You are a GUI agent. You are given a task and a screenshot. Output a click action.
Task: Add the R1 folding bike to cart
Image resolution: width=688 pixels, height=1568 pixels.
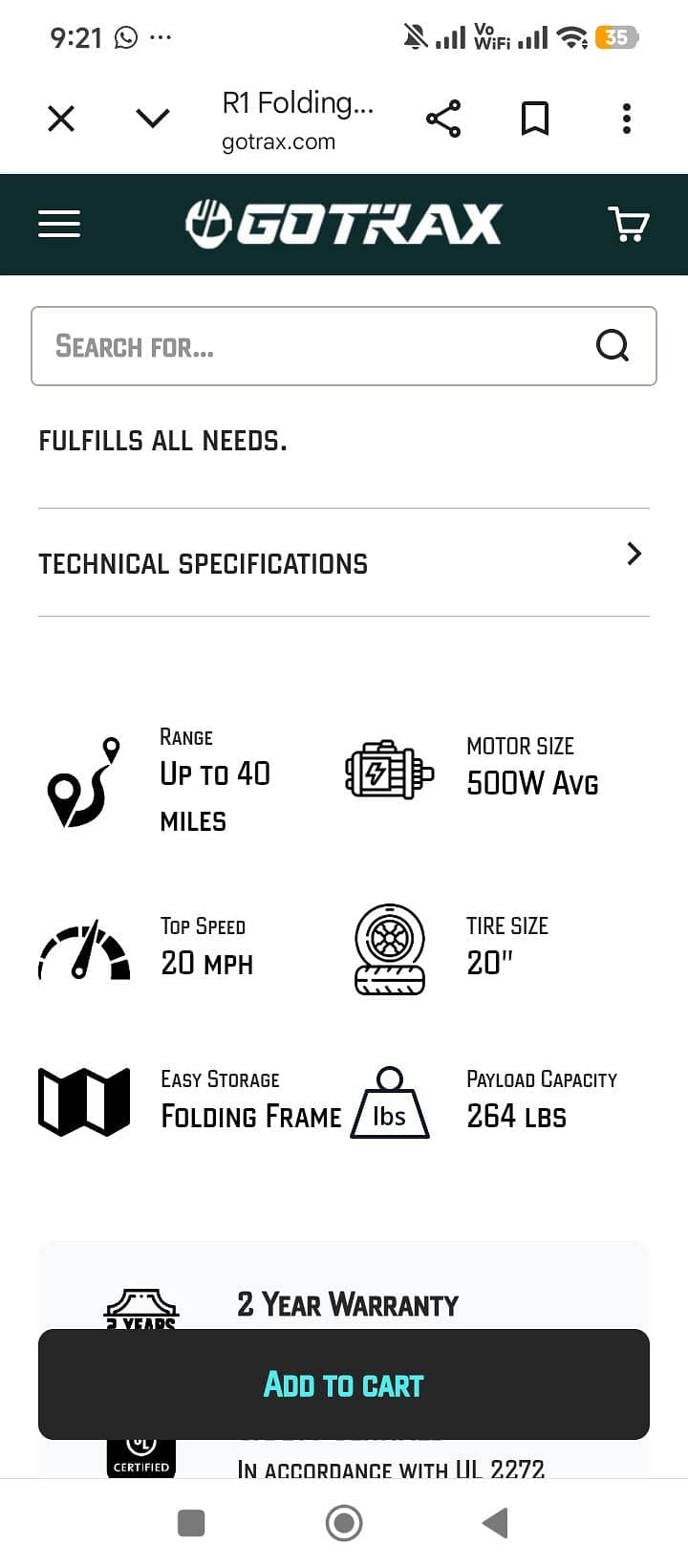(344, 1383)
